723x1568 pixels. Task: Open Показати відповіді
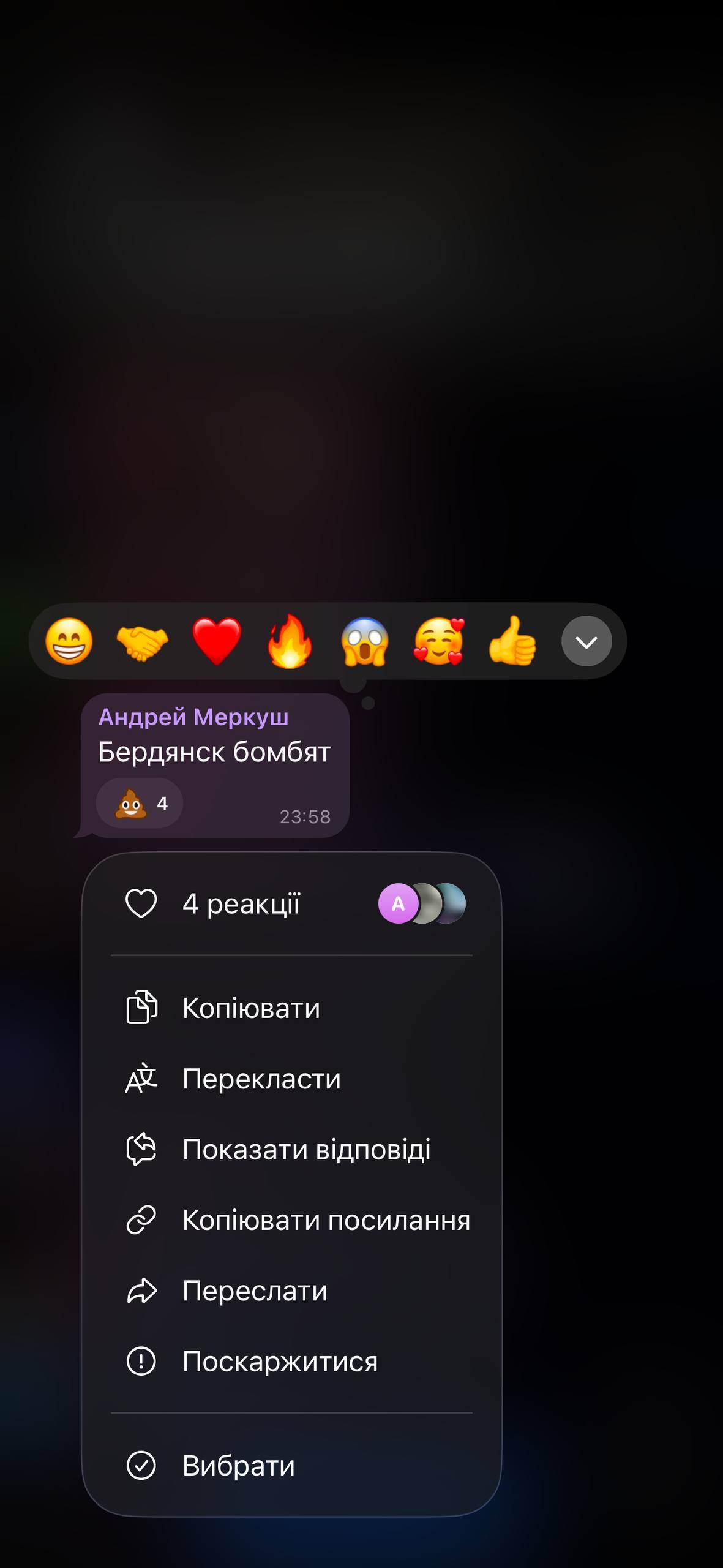click(291, 1150)
